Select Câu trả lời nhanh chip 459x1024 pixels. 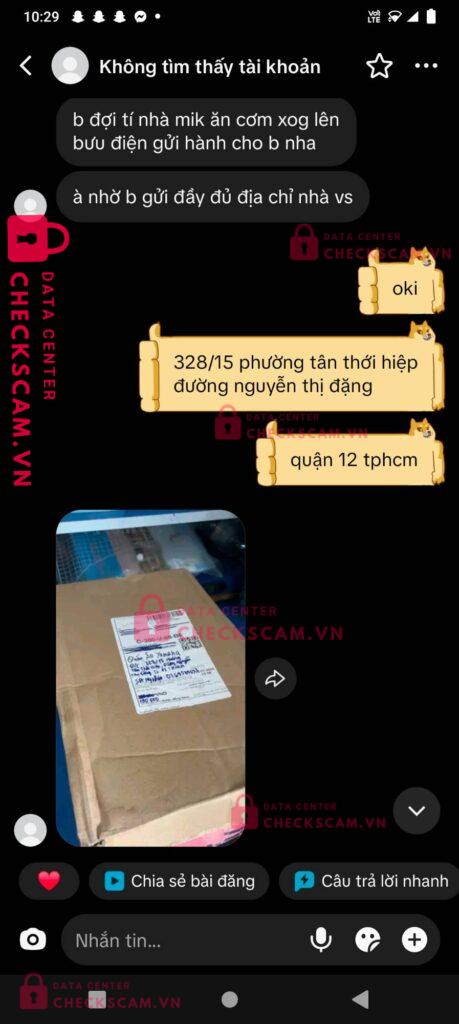(370, 881)
